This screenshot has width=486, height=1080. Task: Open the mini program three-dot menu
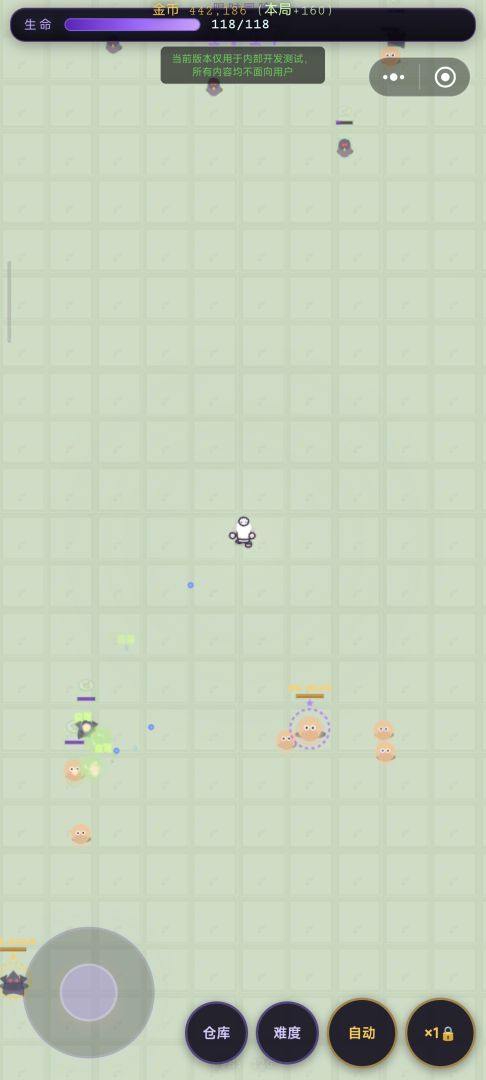pos(394,77)
